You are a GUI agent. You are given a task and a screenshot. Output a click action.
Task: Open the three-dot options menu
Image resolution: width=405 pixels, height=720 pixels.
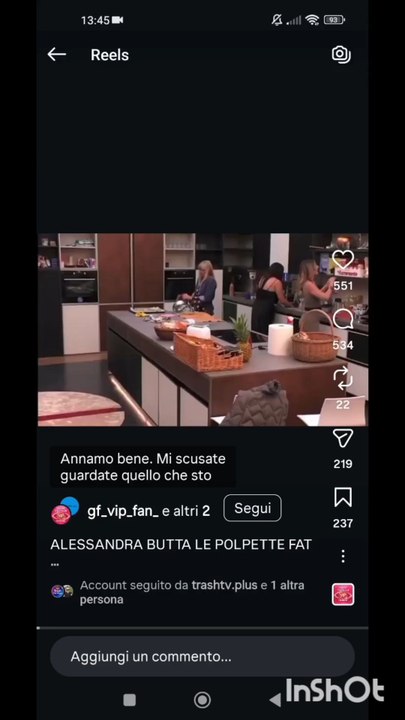(x=343, y=556)
